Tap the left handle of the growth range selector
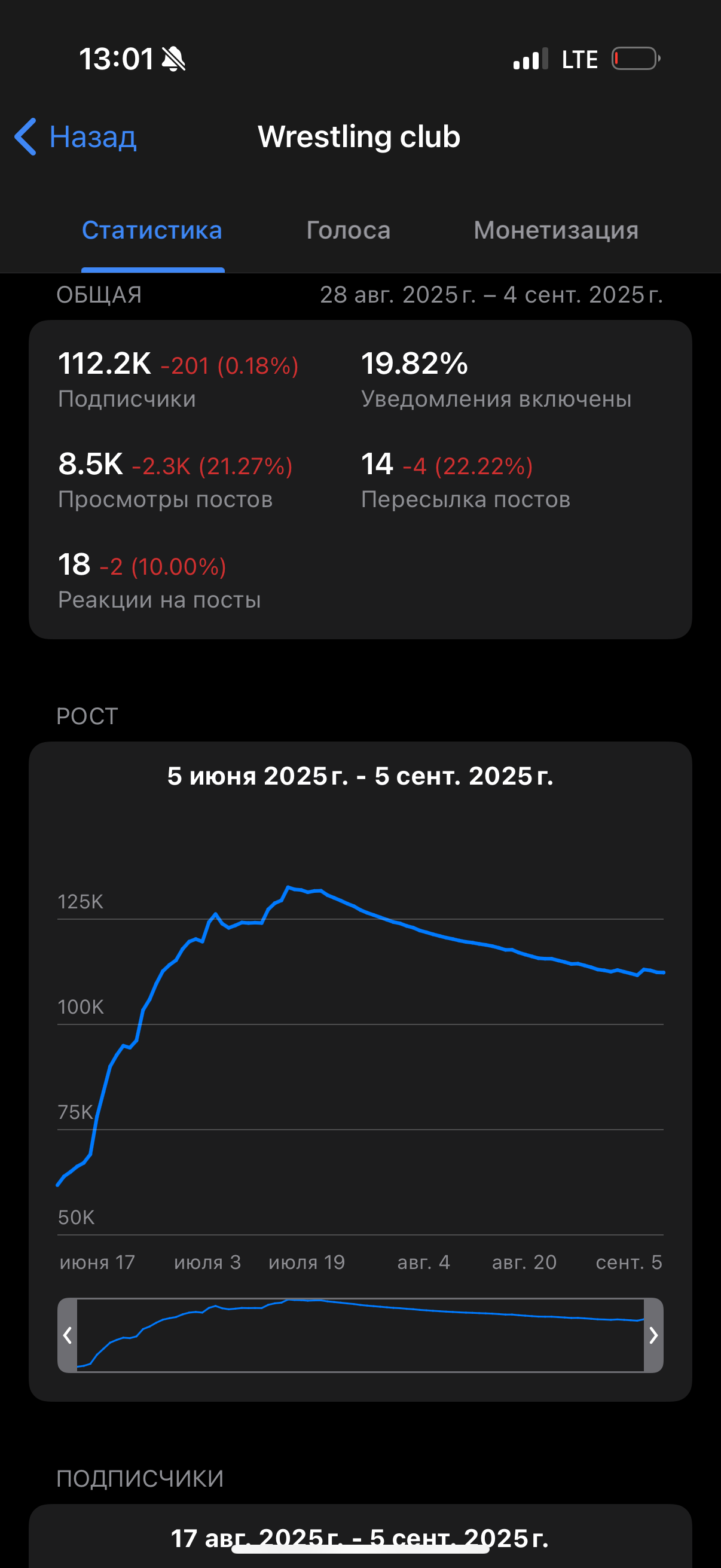 68,1335
